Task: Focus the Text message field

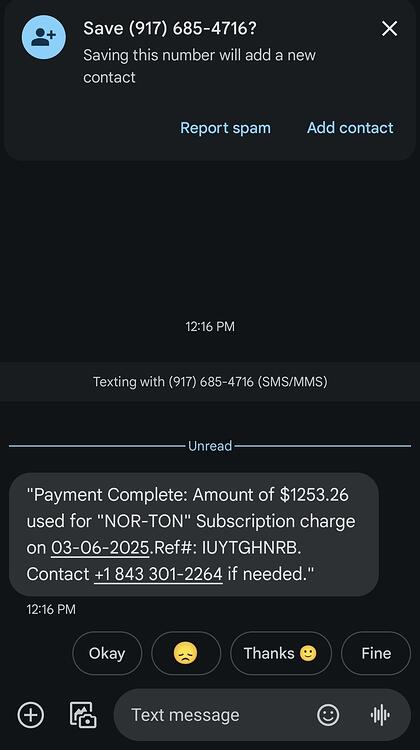Action: [x=215, y=715]
